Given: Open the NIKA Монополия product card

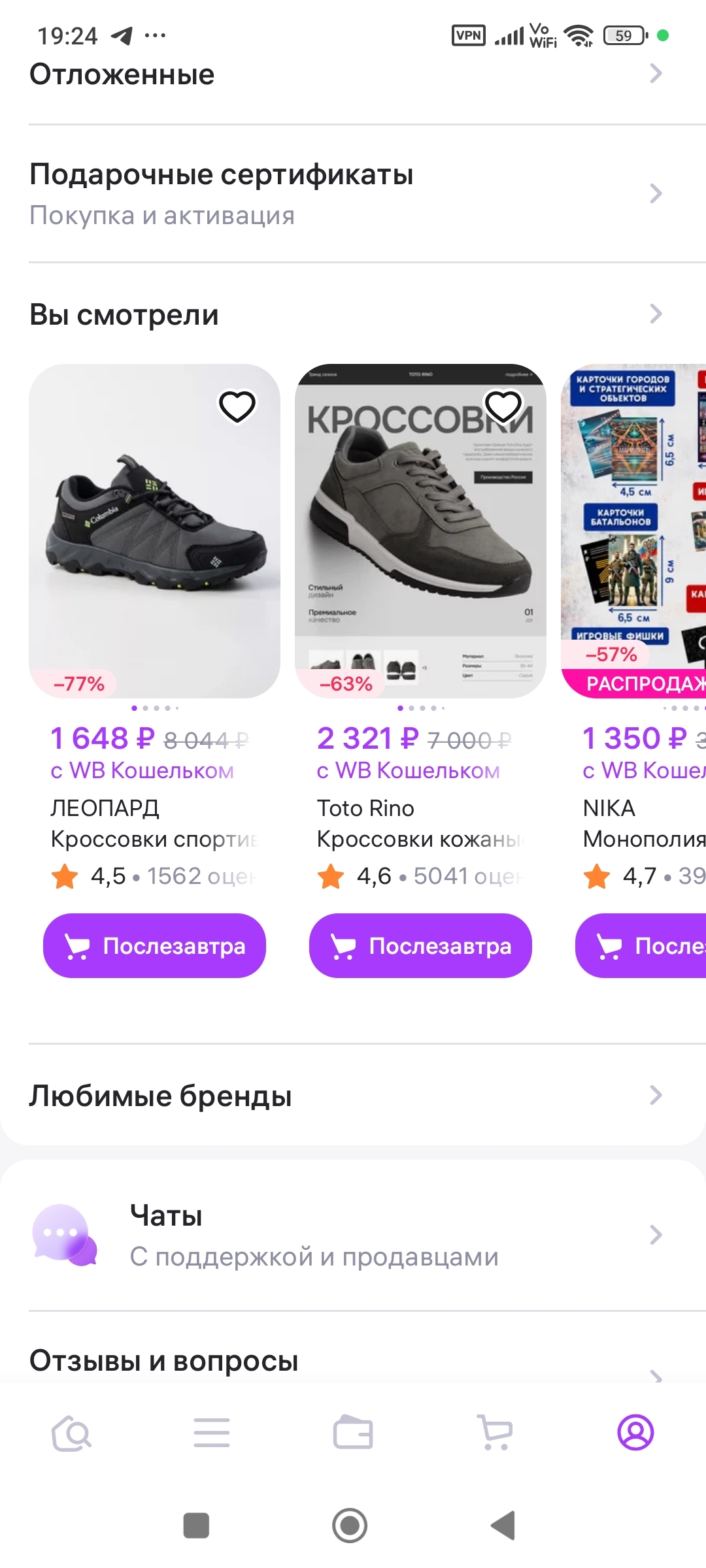Looking at the screenshot, I should click(x=633, y=531).
